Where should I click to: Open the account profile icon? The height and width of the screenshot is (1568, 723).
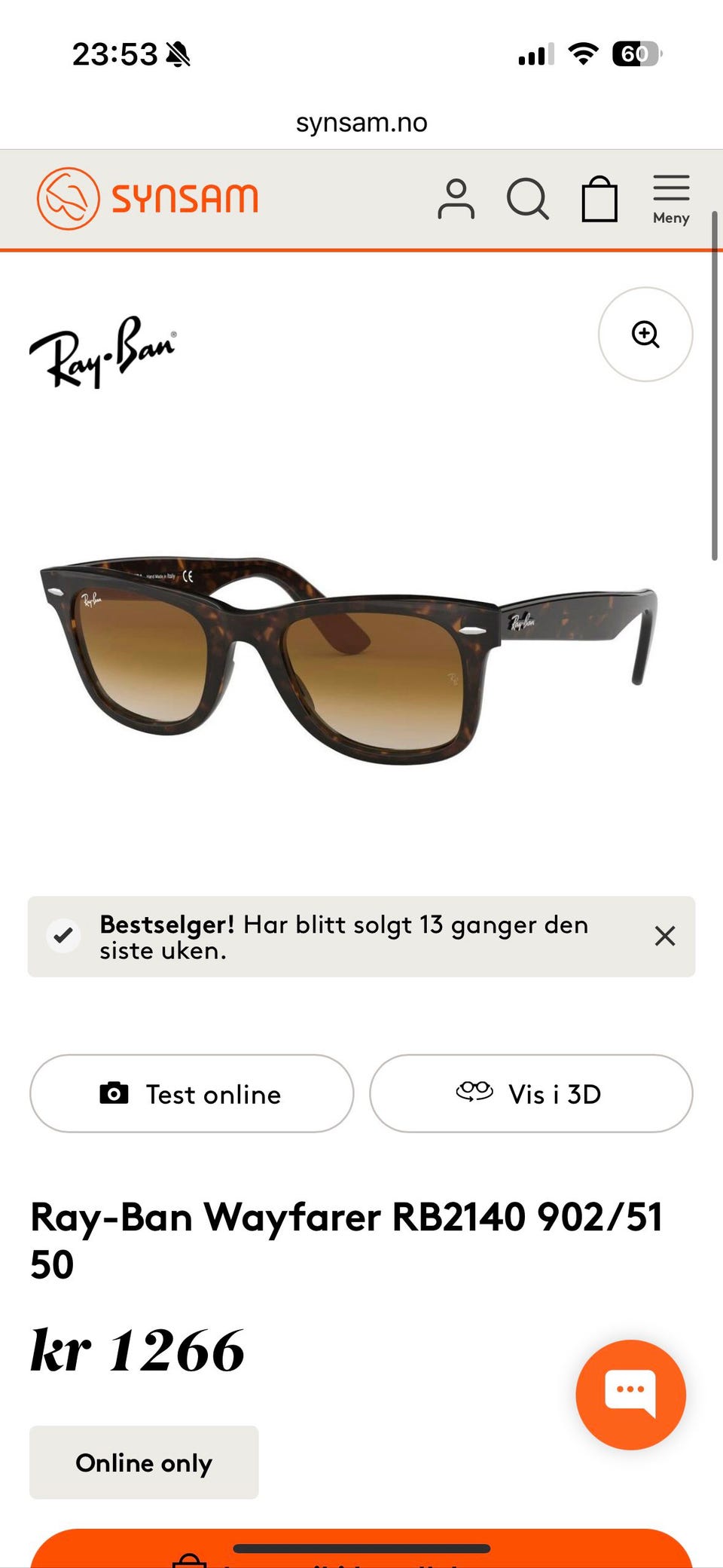(x=456, y=198)
